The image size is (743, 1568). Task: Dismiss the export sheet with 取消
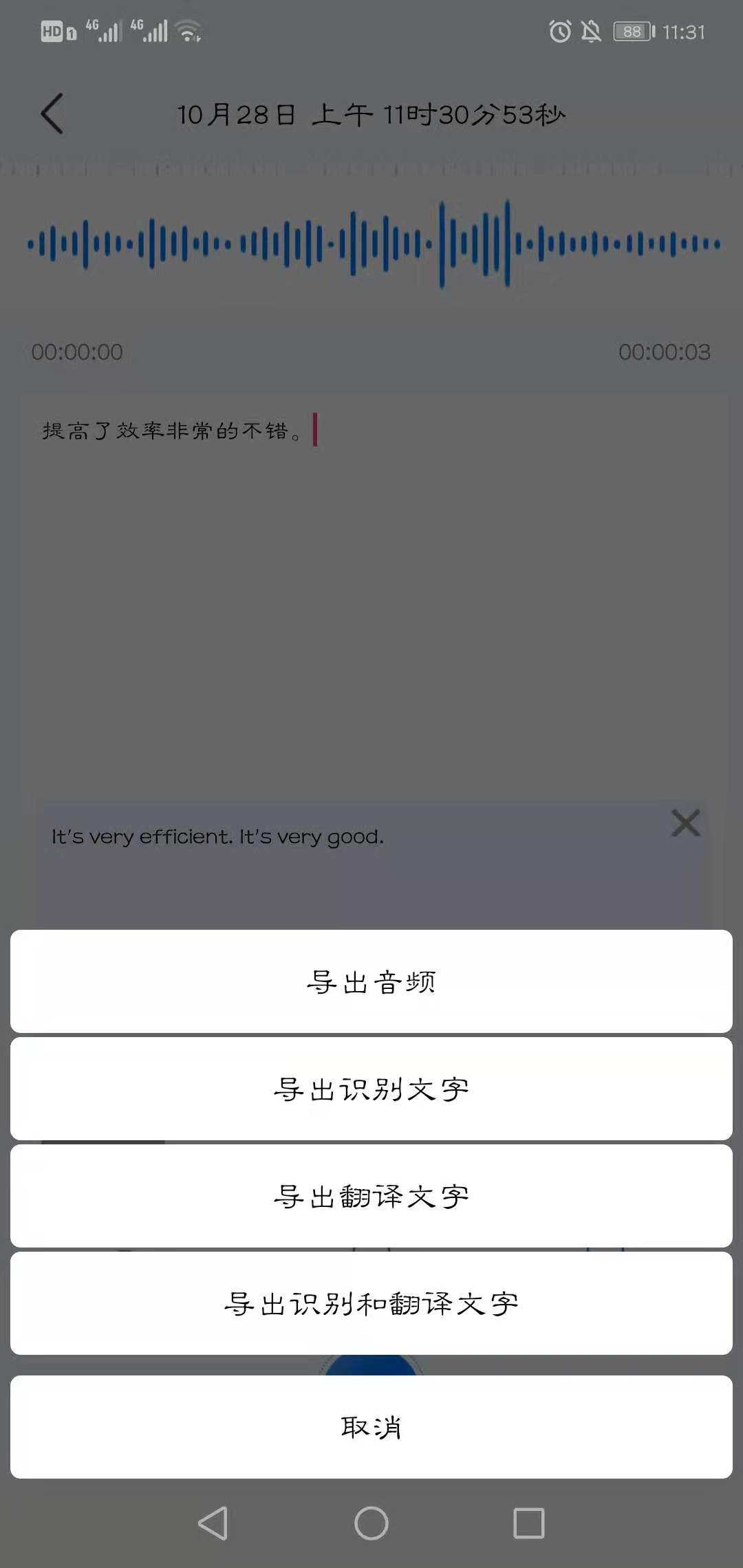pos(371,1427)
